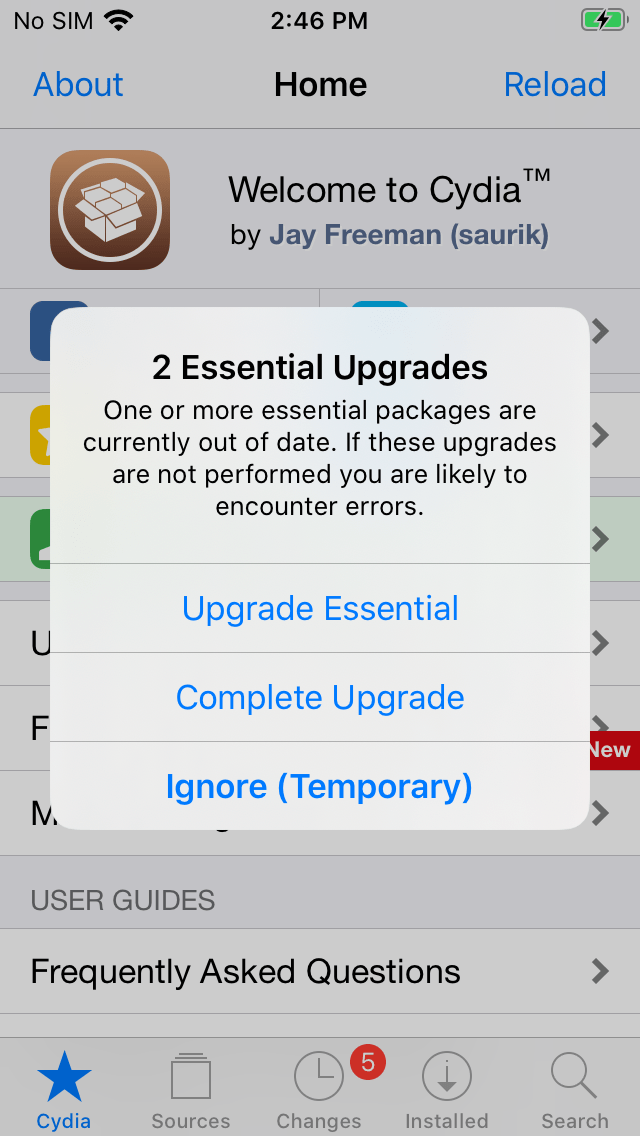The image size is (640, 1136).
Task: Dismiss with Ignore (Temporary)
Action: [320, 787]
